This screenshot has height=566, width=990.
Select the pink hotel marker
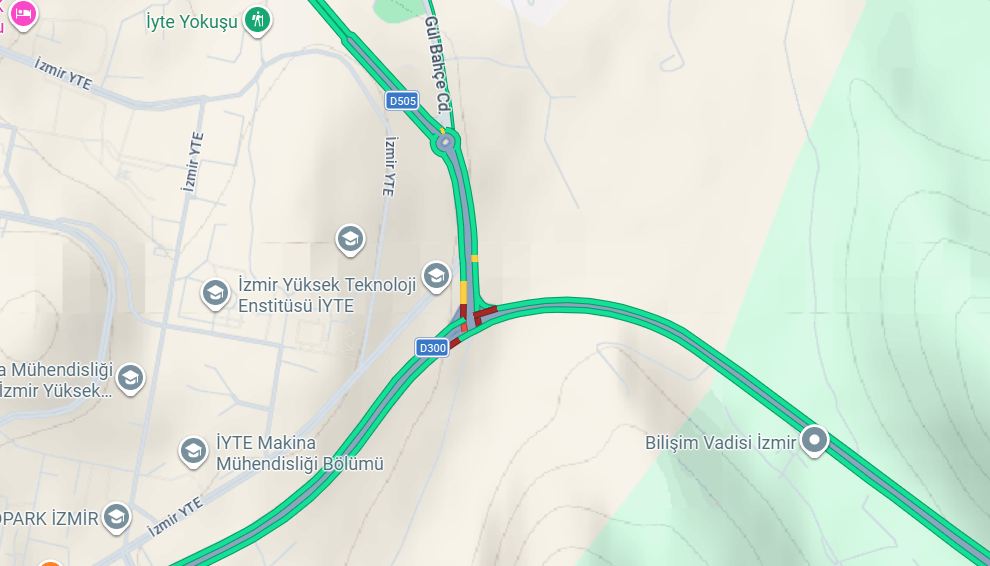23,14
